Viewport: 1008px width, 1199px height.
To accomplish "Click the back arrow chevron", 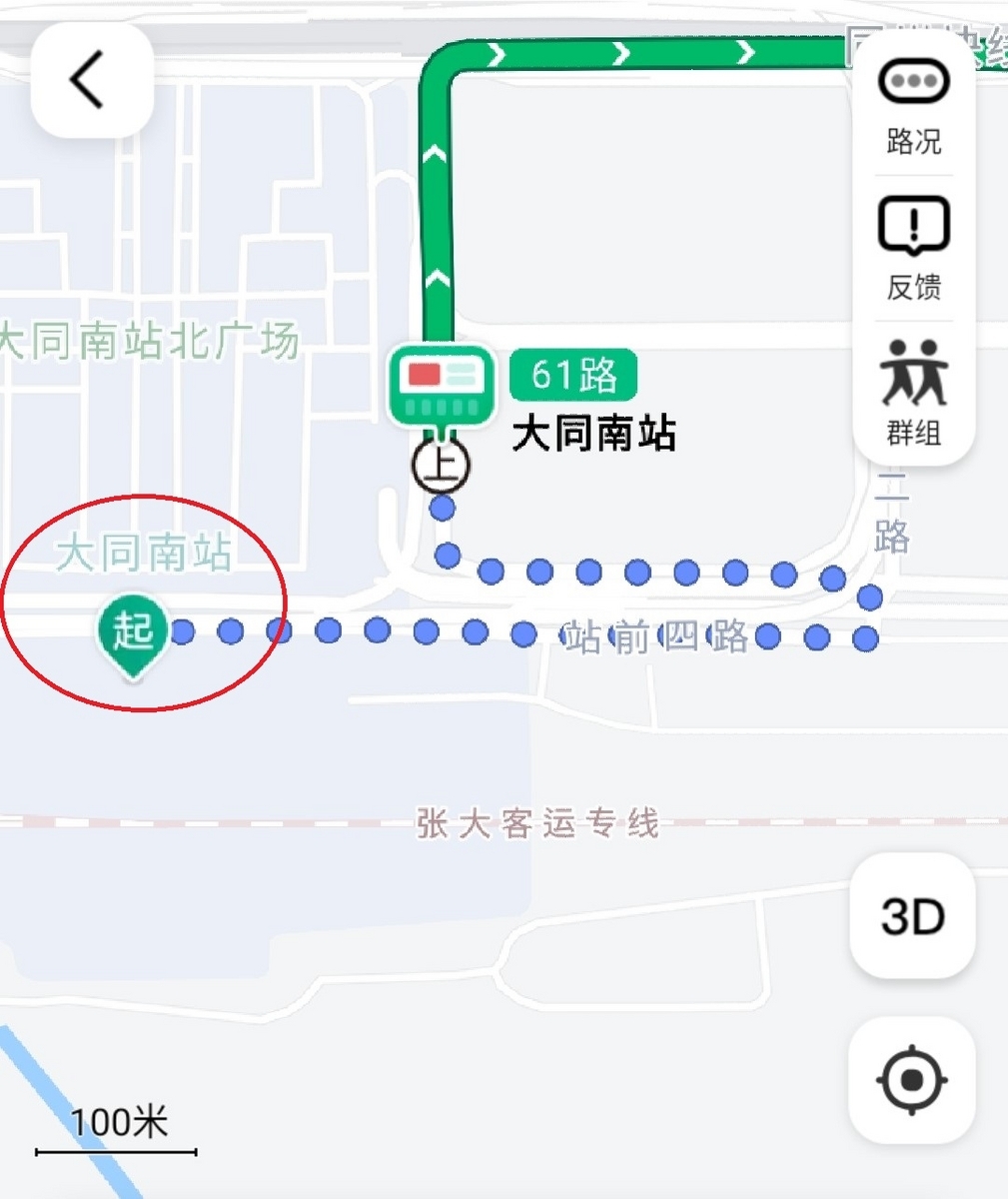I will 91,80.
